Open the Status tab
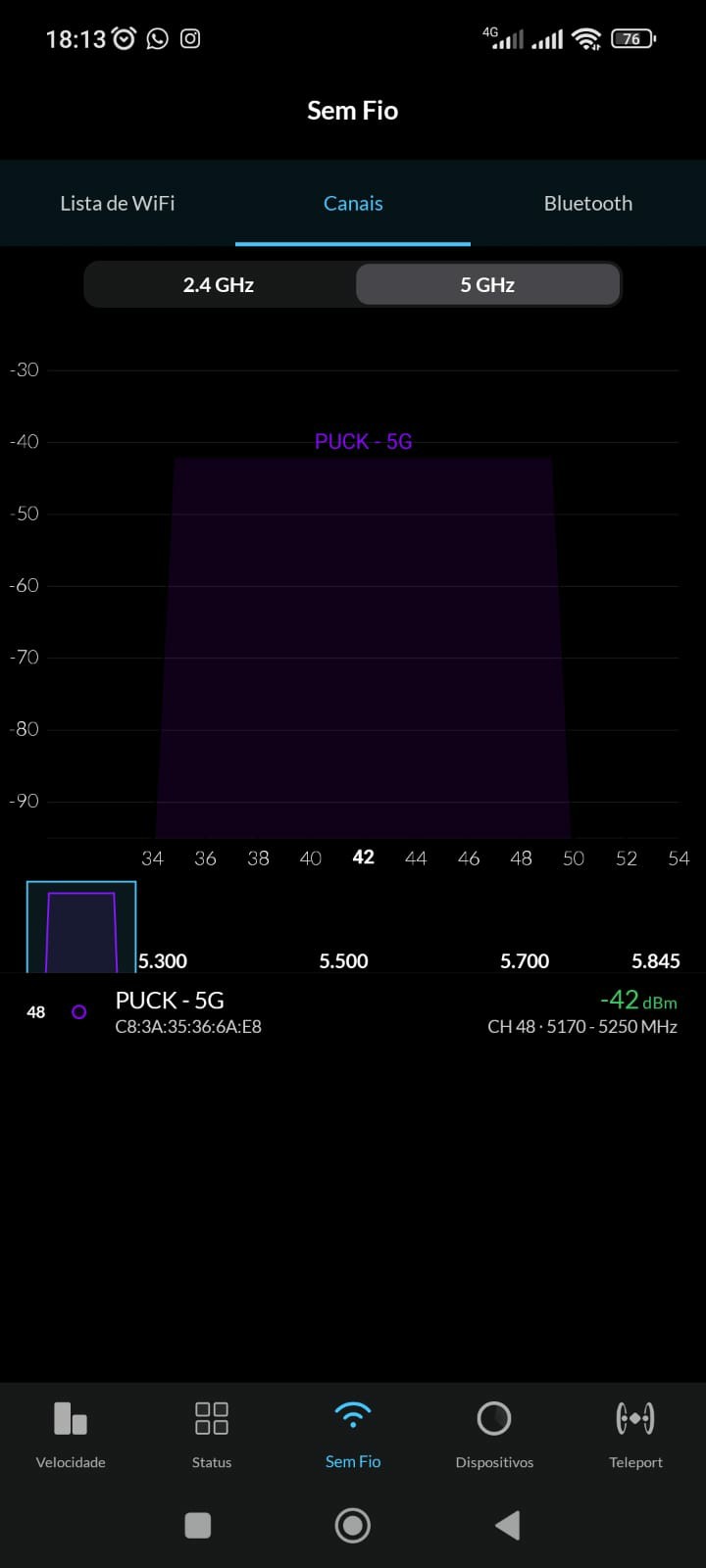706x1568 pixels. click(x=212, y=1434)
